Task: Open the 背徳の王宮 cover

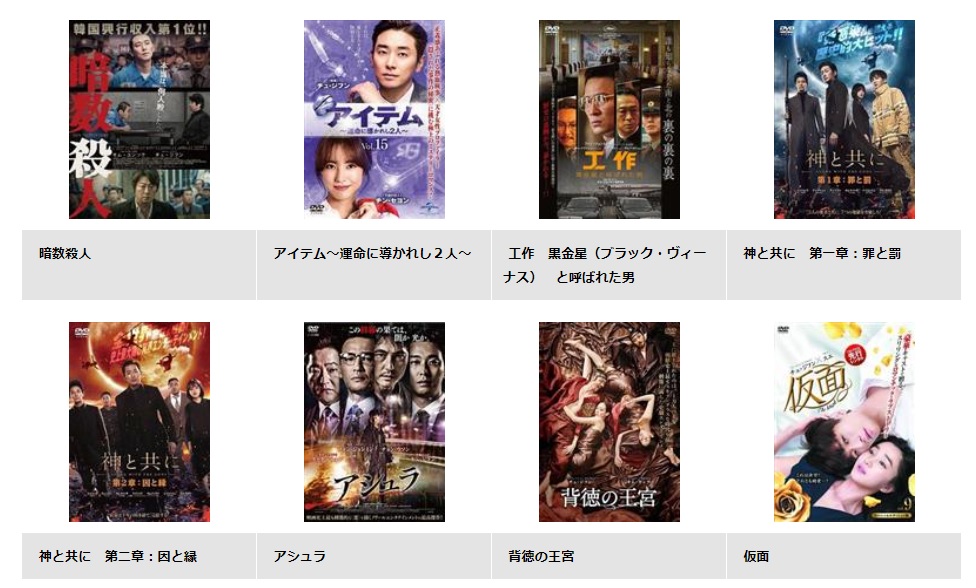Action: pyautogui.click(x=609, y=421)
